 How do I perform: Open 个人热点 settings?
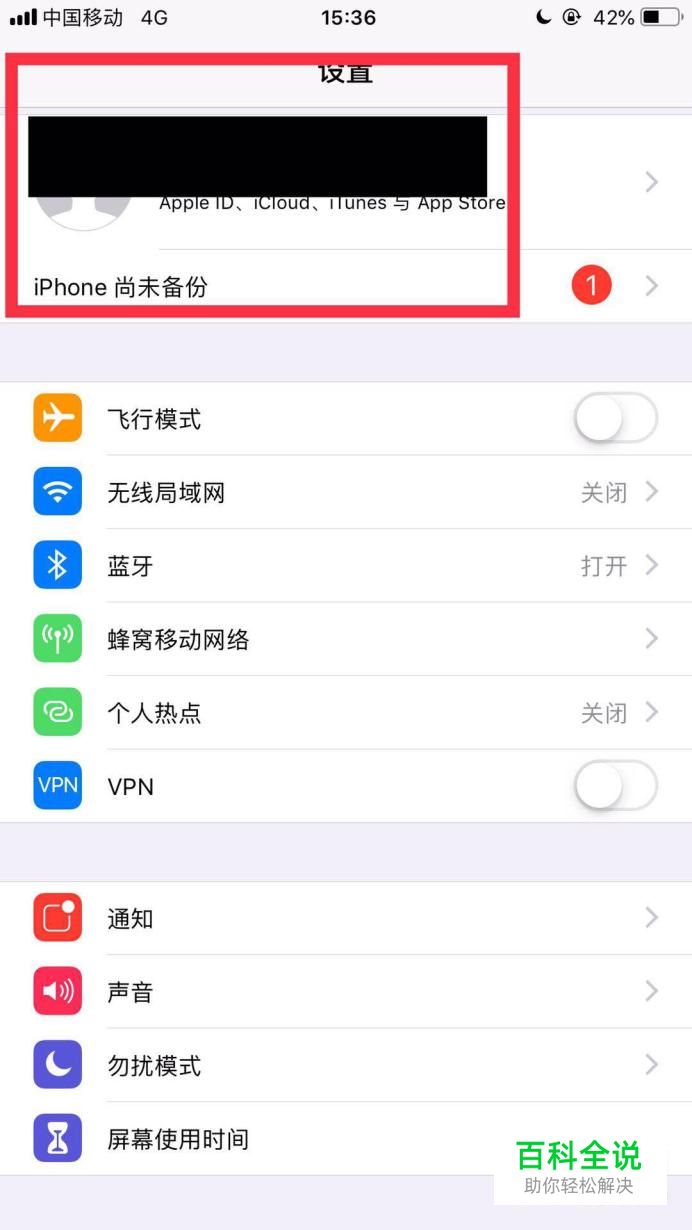[x=345, y=713]
